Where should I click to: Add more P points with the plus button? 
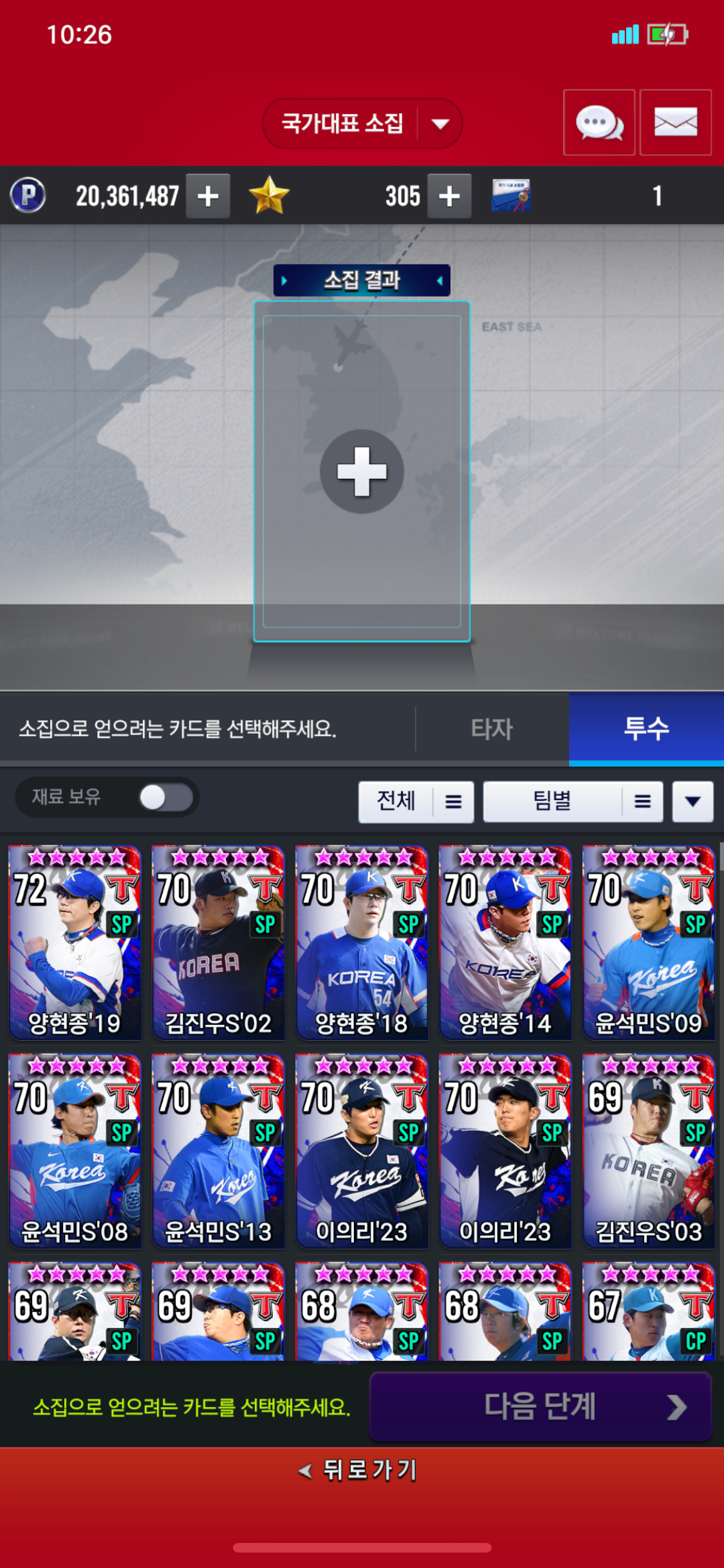click(x=208, y=196)
